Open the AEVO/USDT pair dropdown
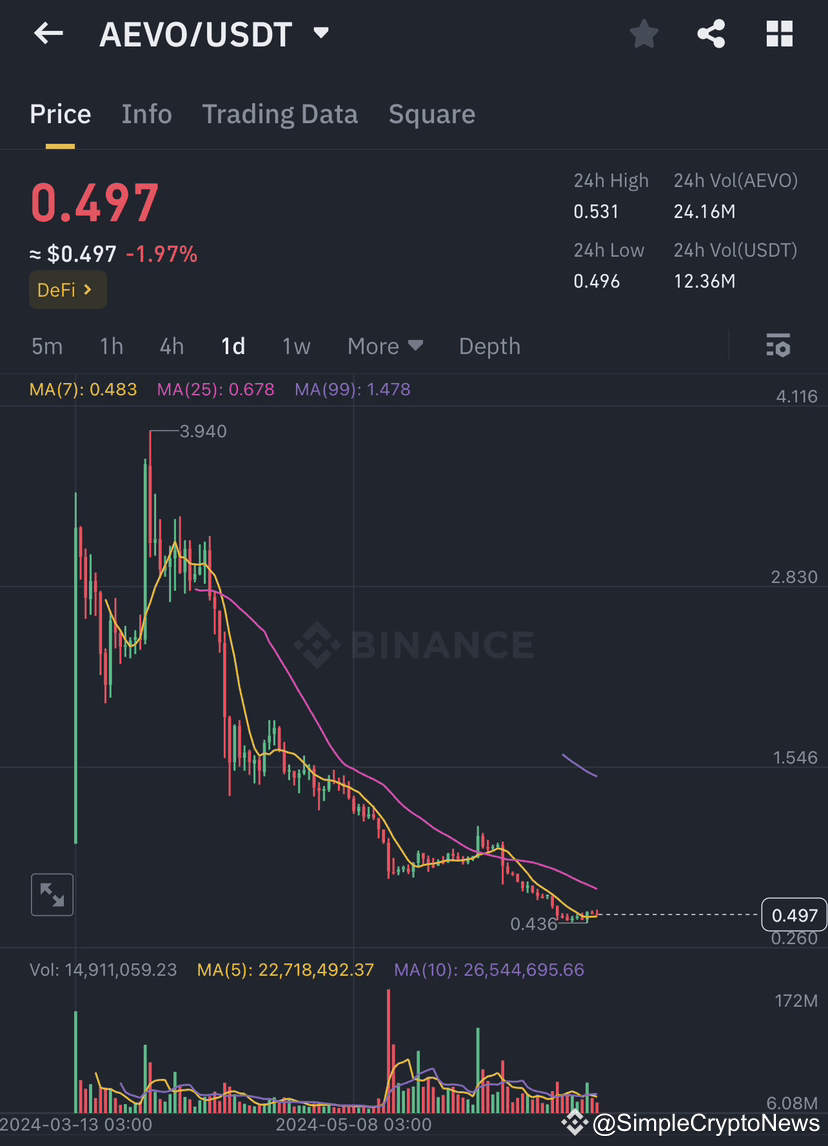 [x=321, y=33]
